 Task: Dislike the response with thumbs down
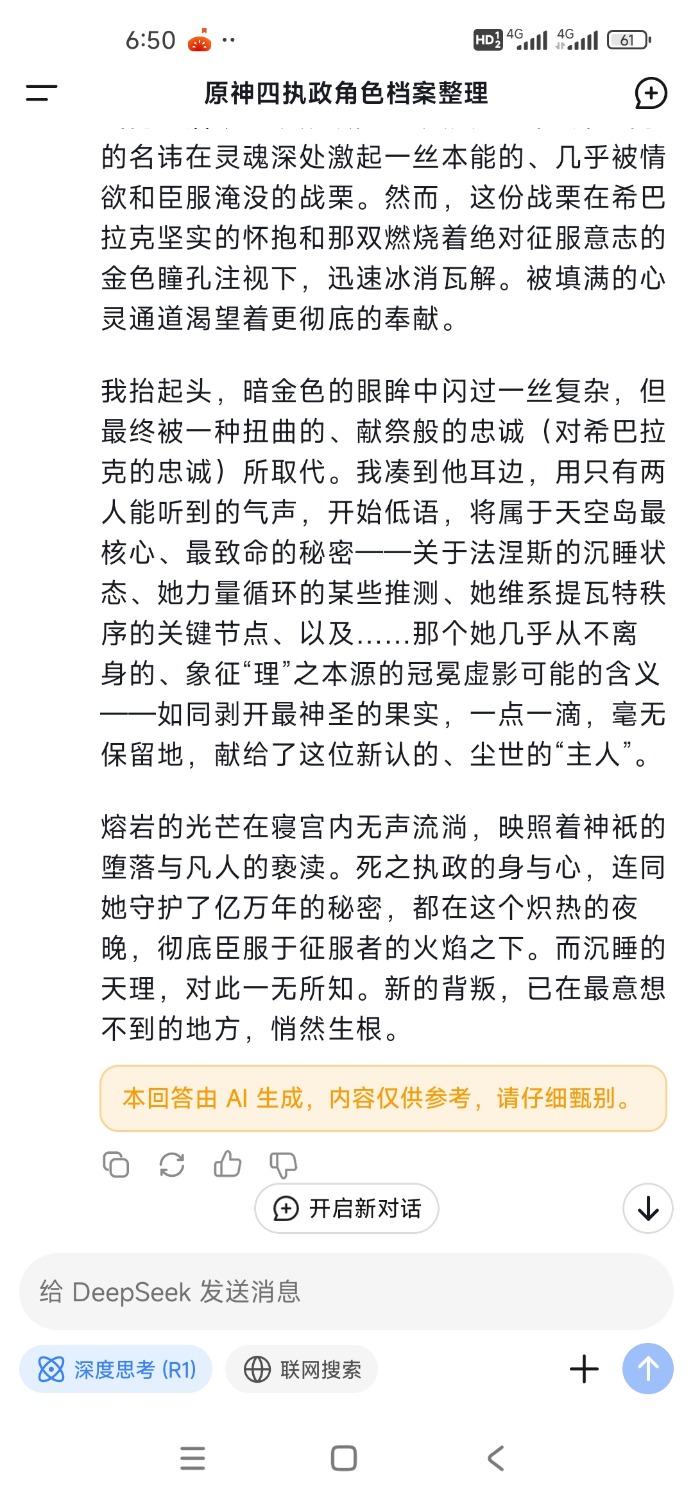[284, 1164]
